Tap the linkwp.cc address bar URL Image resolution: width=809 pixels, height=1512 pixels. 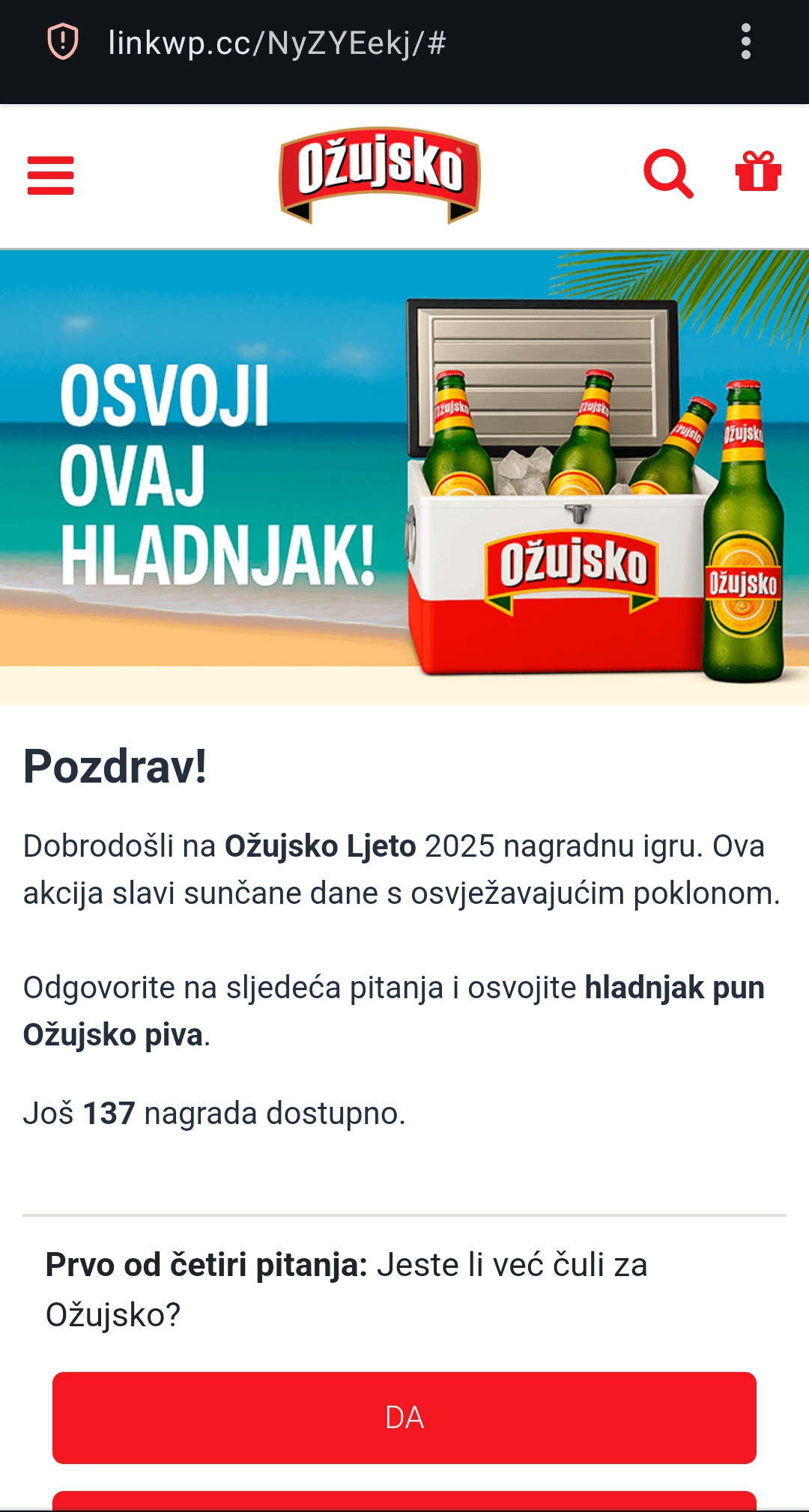pyautogui.click(x=277, y=43)
